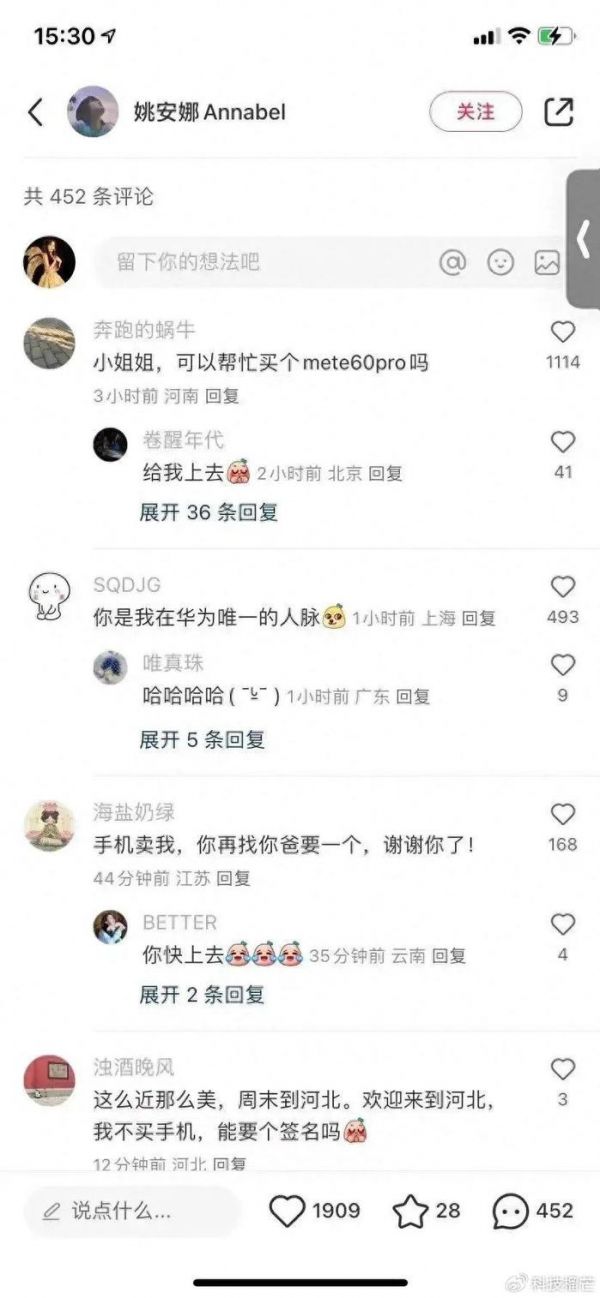Image resolution: width=600 pixels, height=1298 pixels.
Task: Open the emoji picker in comment box
Action: point(500,262)
